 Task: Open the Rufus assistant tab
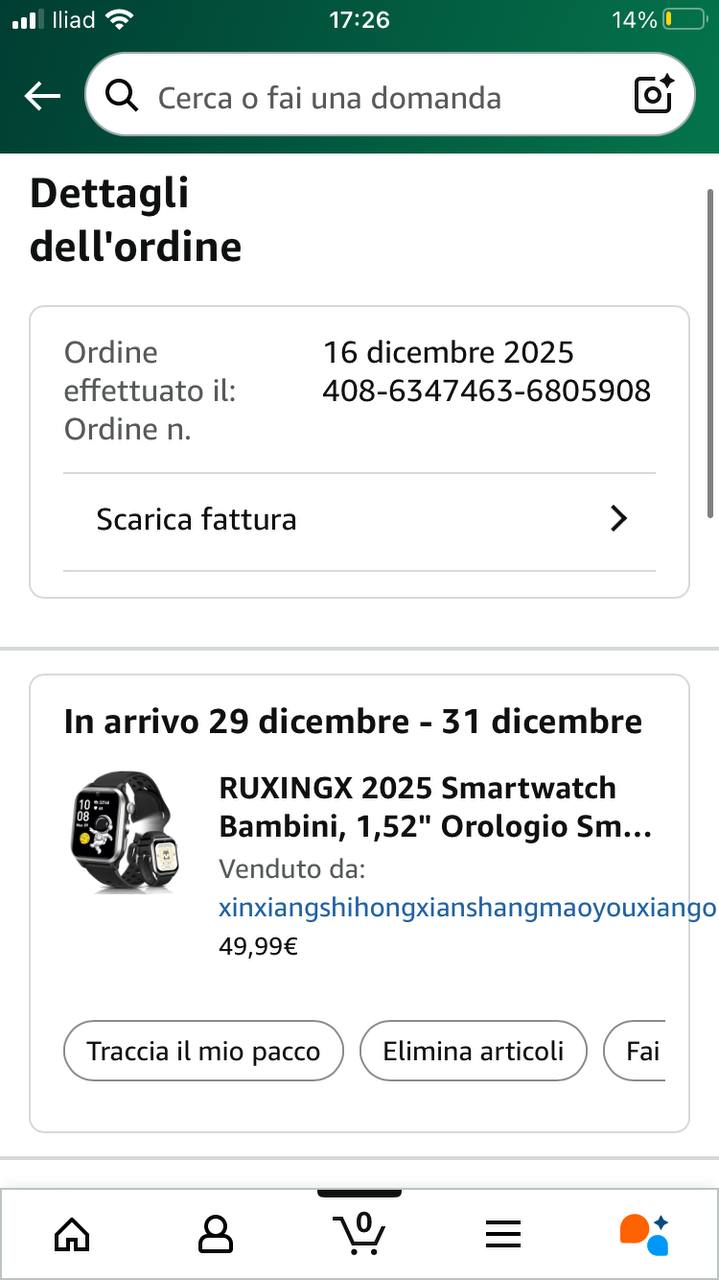pyautogui.click(x=645, y=1234)
